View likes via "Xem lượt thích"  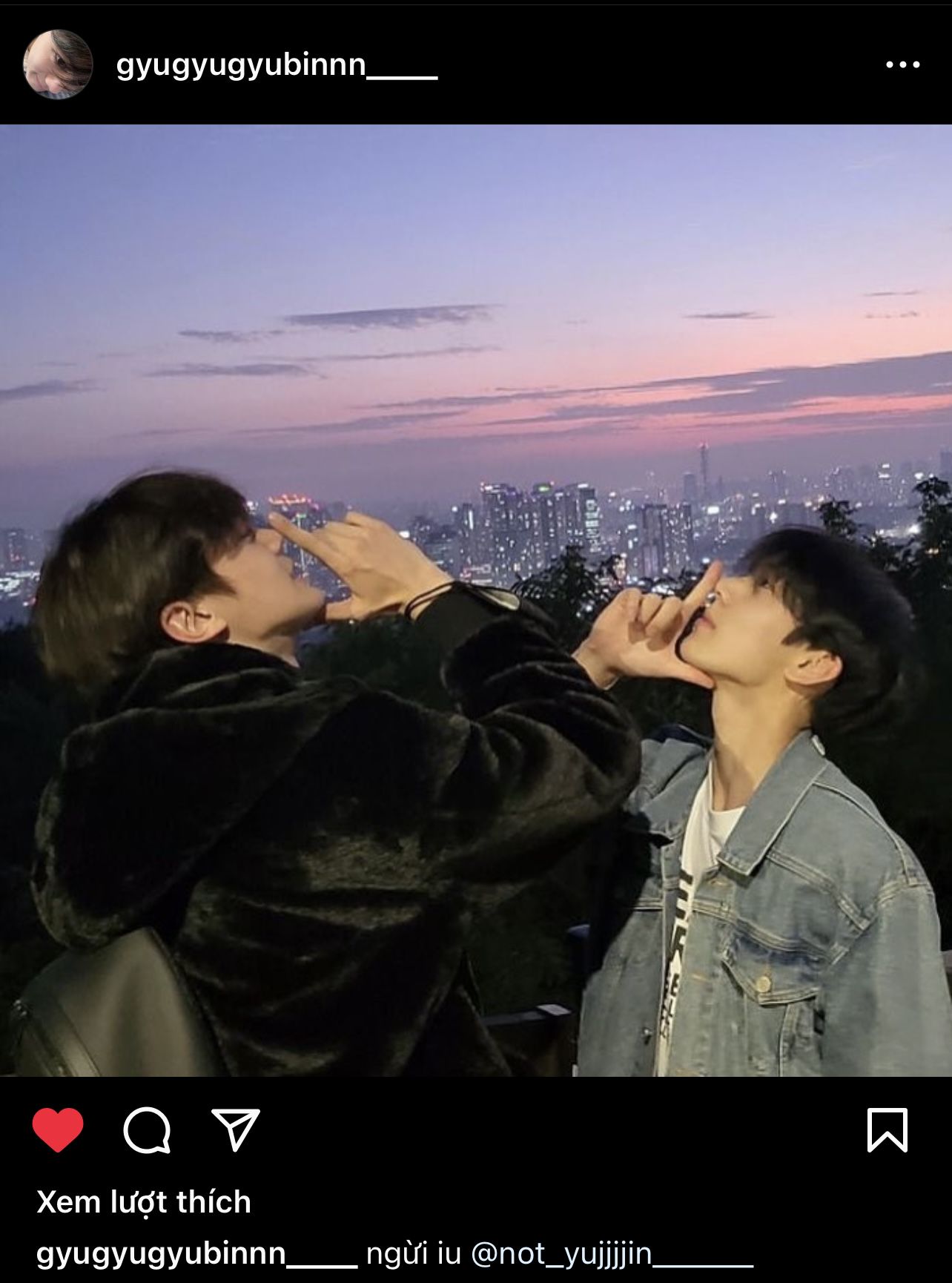(144, 1202)
